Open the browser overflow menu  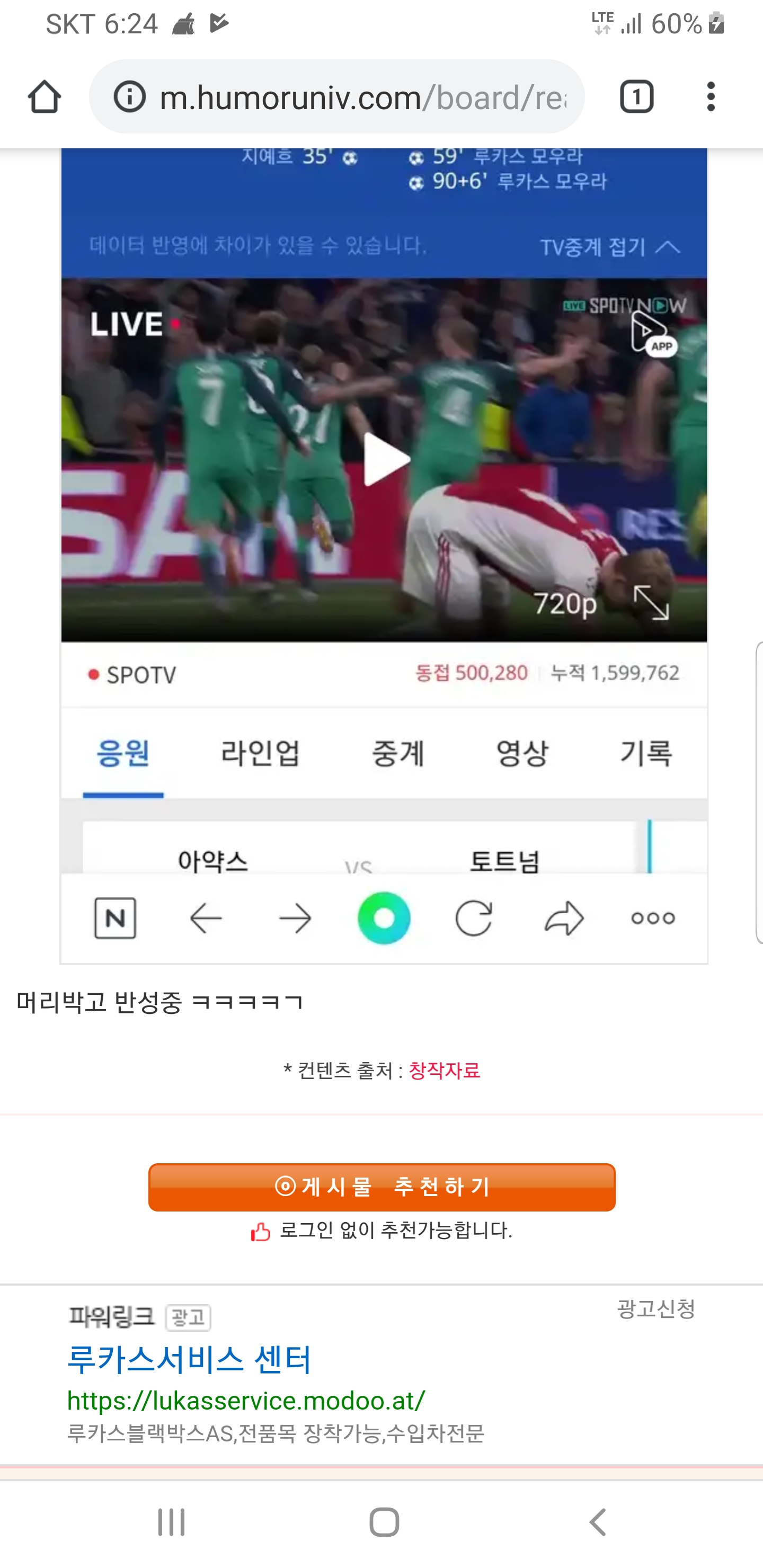(x=711, y=97)
